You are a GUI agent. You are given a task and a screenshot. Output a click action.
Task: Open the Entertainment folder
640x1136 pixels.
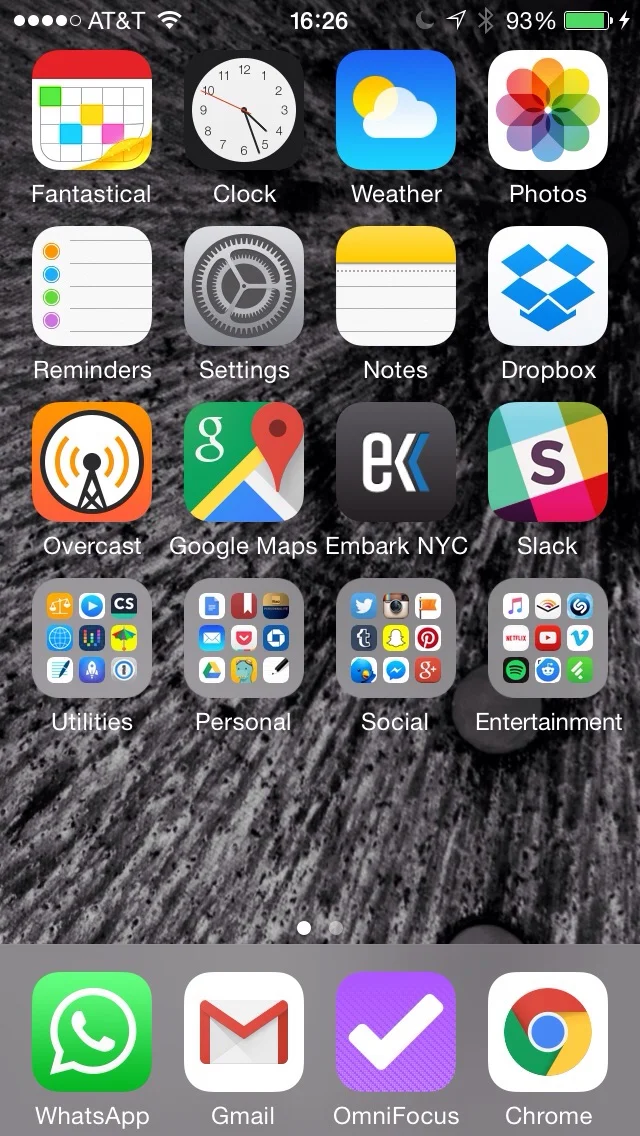click(548, 638)
